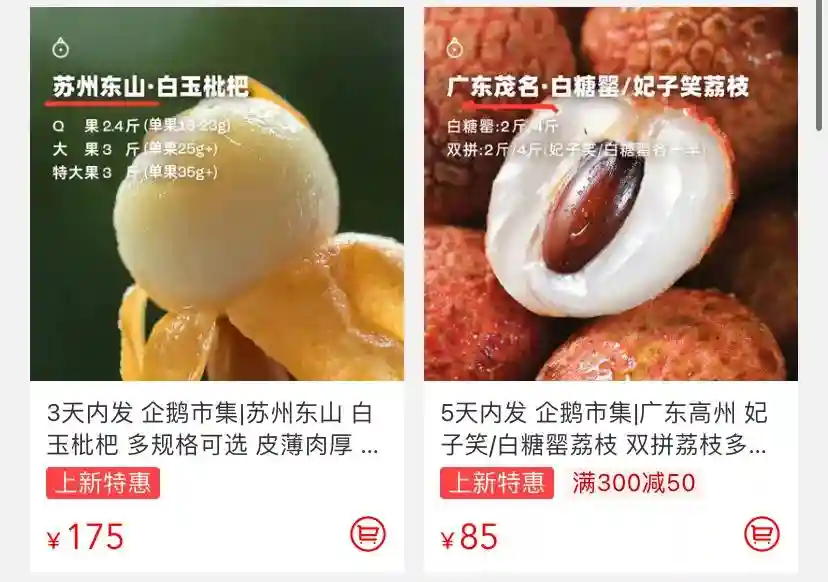Image resolution: width=828 pixels, height=582 pixels.
Task: Add the ¥175 白玉枇杷 to cart
Action: 368,534
